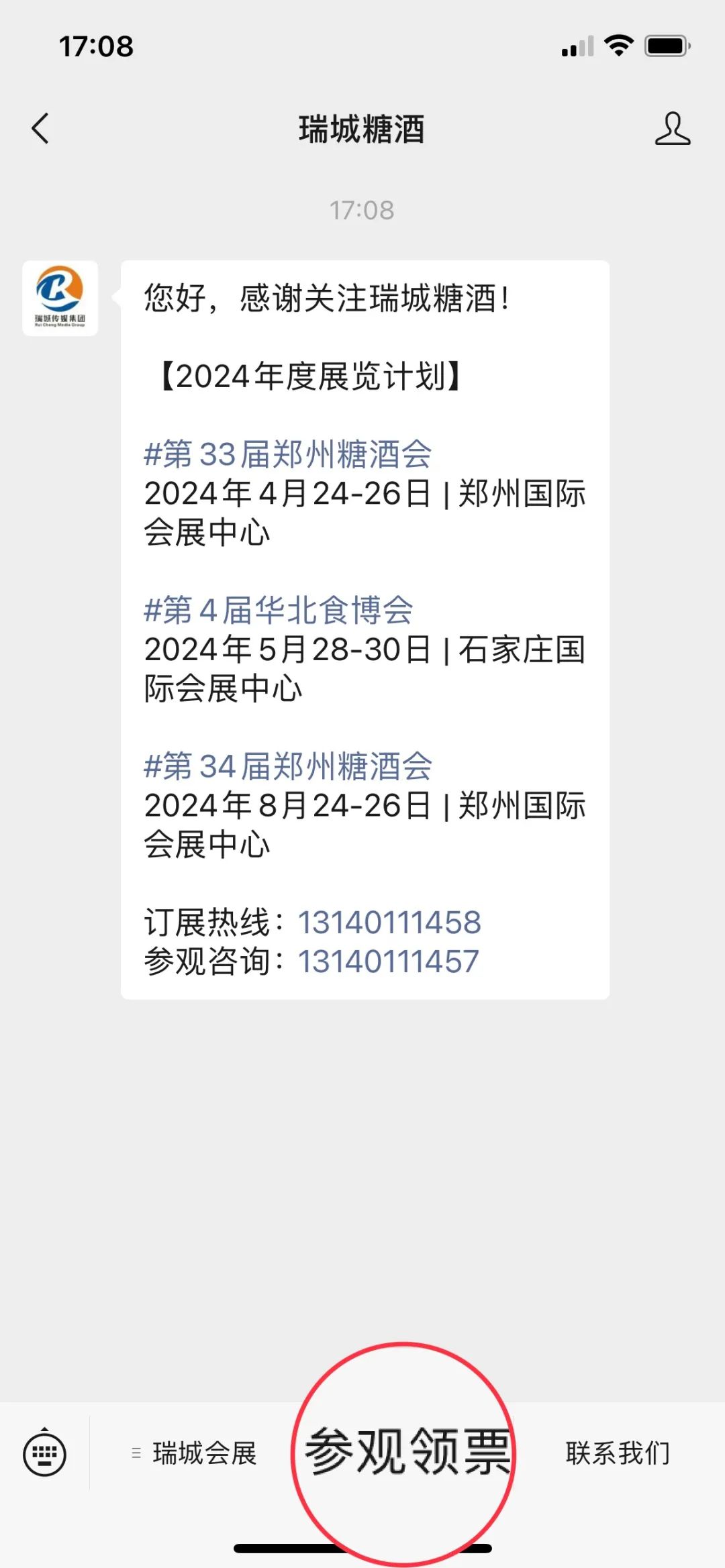The width and height of the screenshot is (725, 1568).
Task: Switch to keyboard input mode
Action: click(44, 1454)
